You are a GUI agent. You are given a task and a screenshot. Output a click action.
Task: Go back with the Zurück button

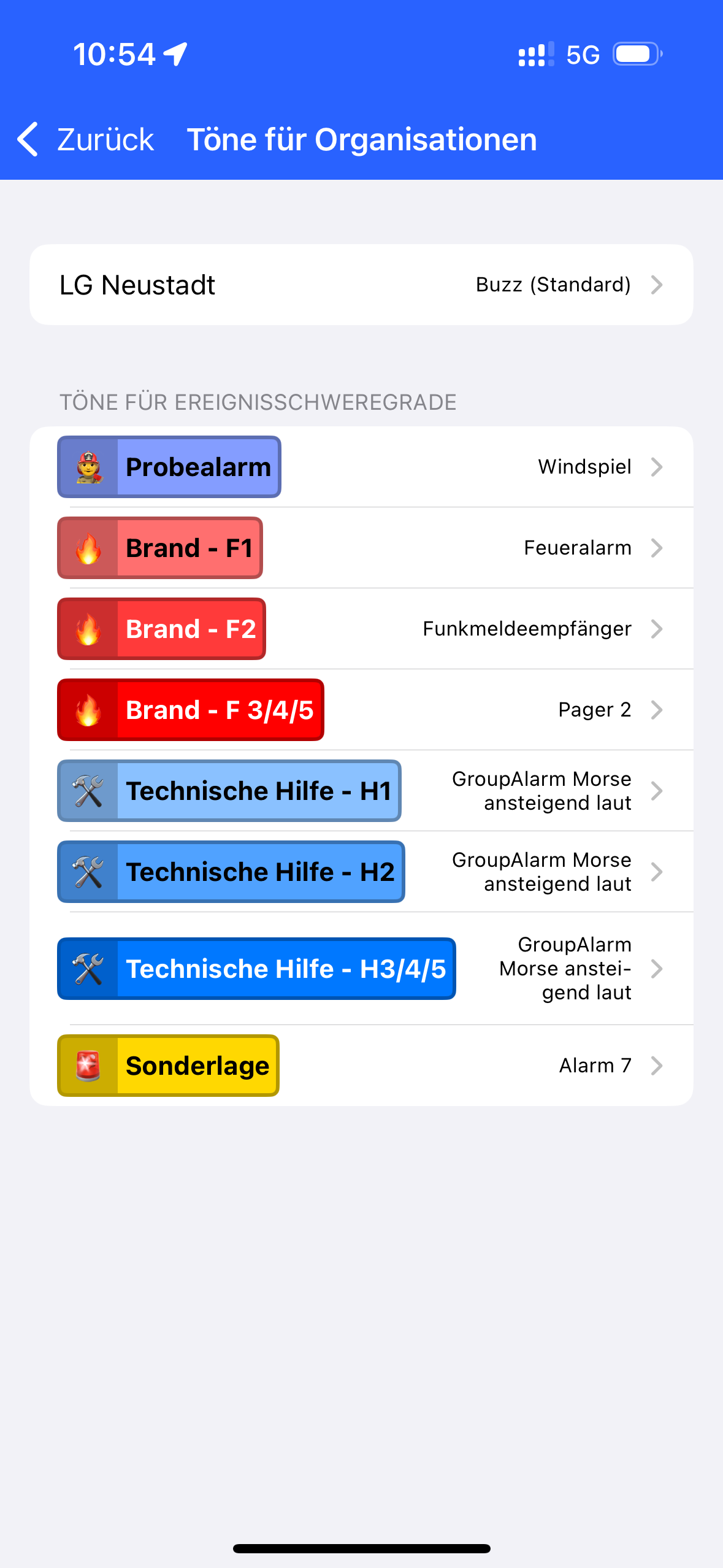[86, 139]
